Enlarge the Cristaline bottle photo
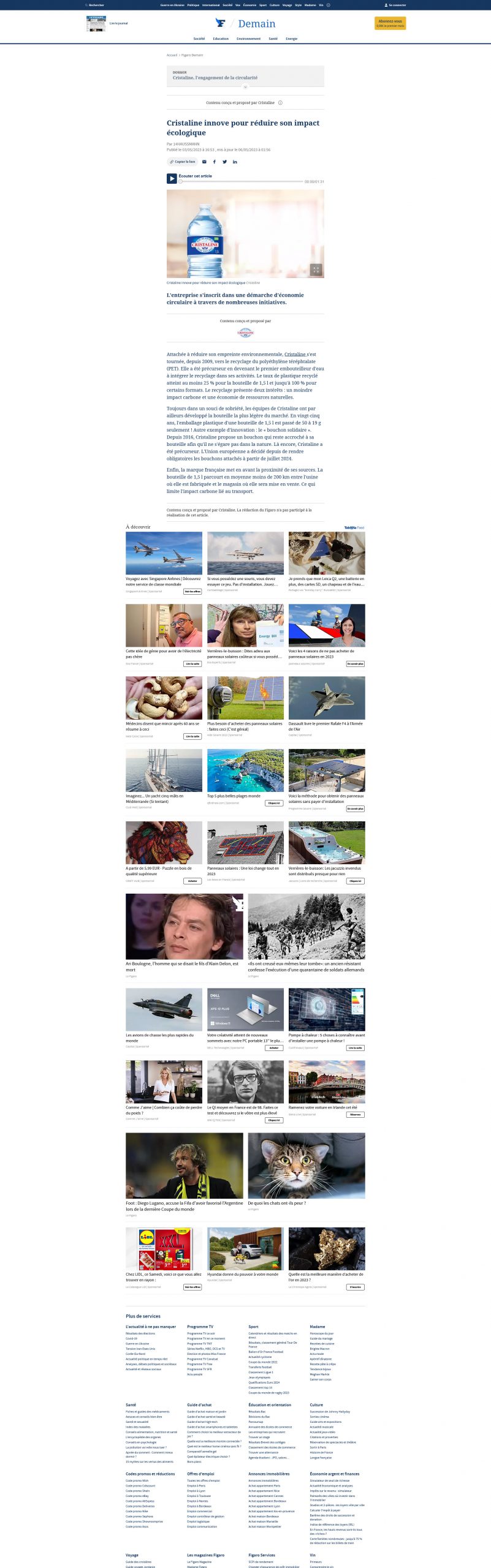 point(316,269)
